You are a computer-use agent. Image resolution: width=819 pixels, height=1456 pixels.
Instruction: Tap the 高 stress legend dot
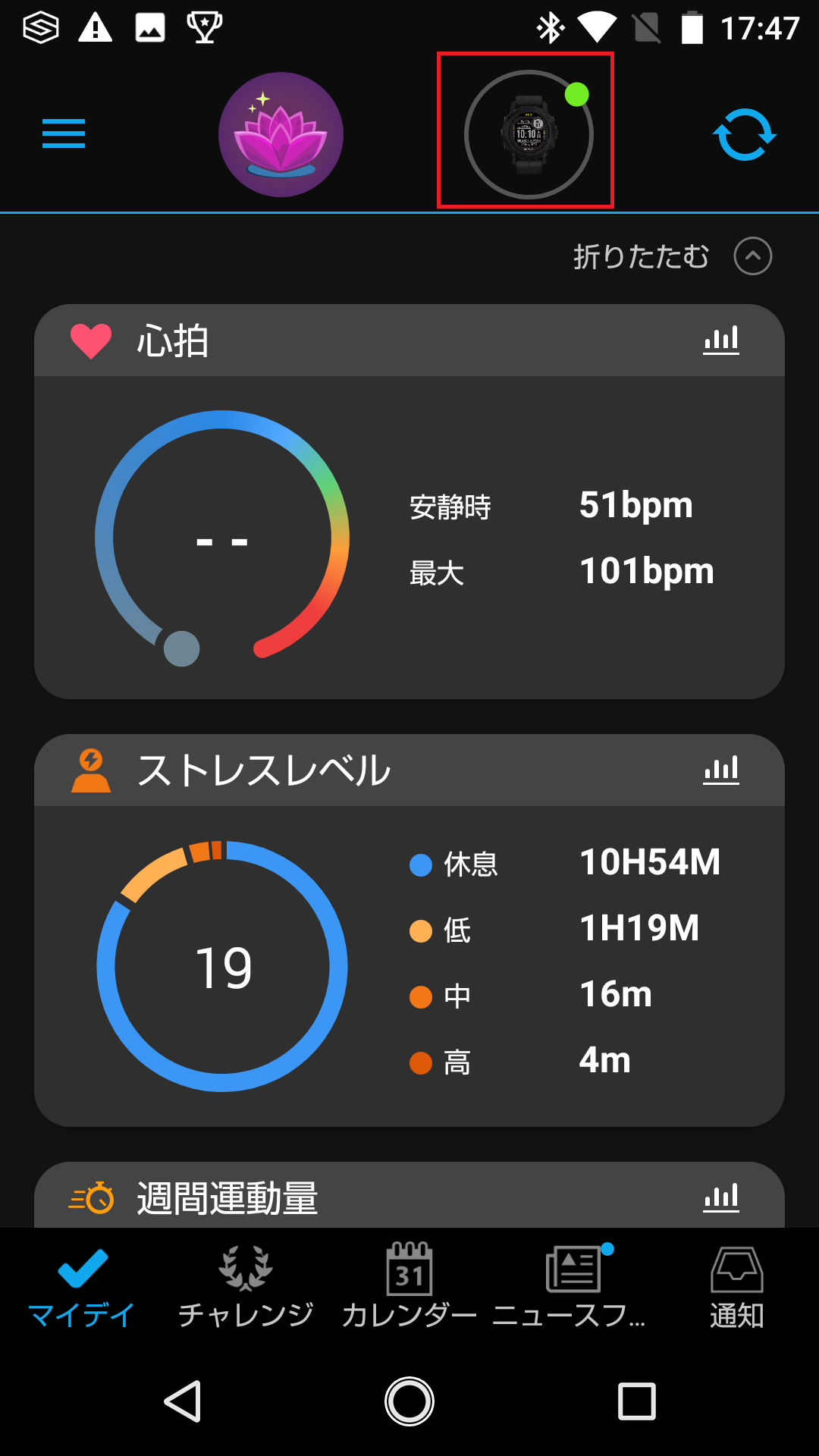422,1062
